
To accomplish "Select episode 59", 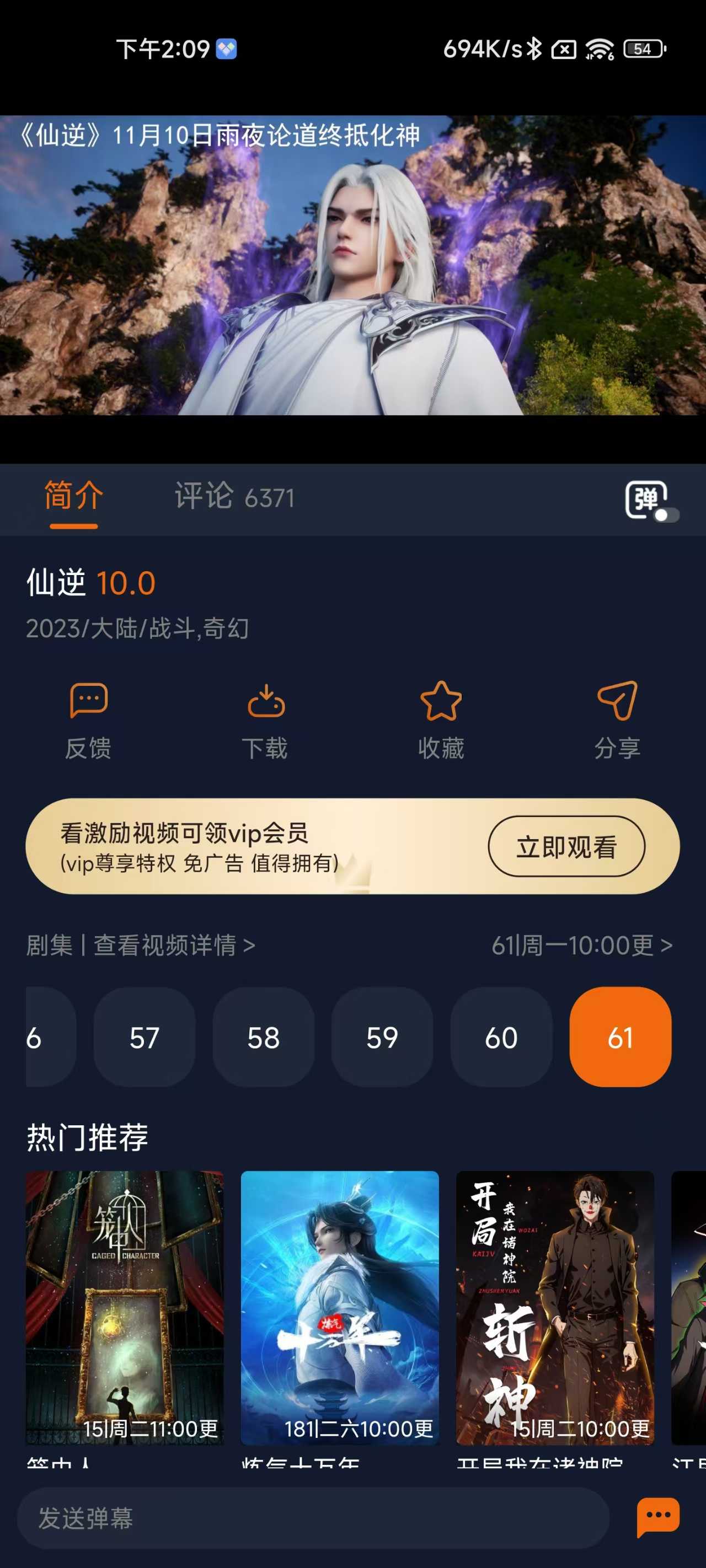I will click(x=382, y=1037).
